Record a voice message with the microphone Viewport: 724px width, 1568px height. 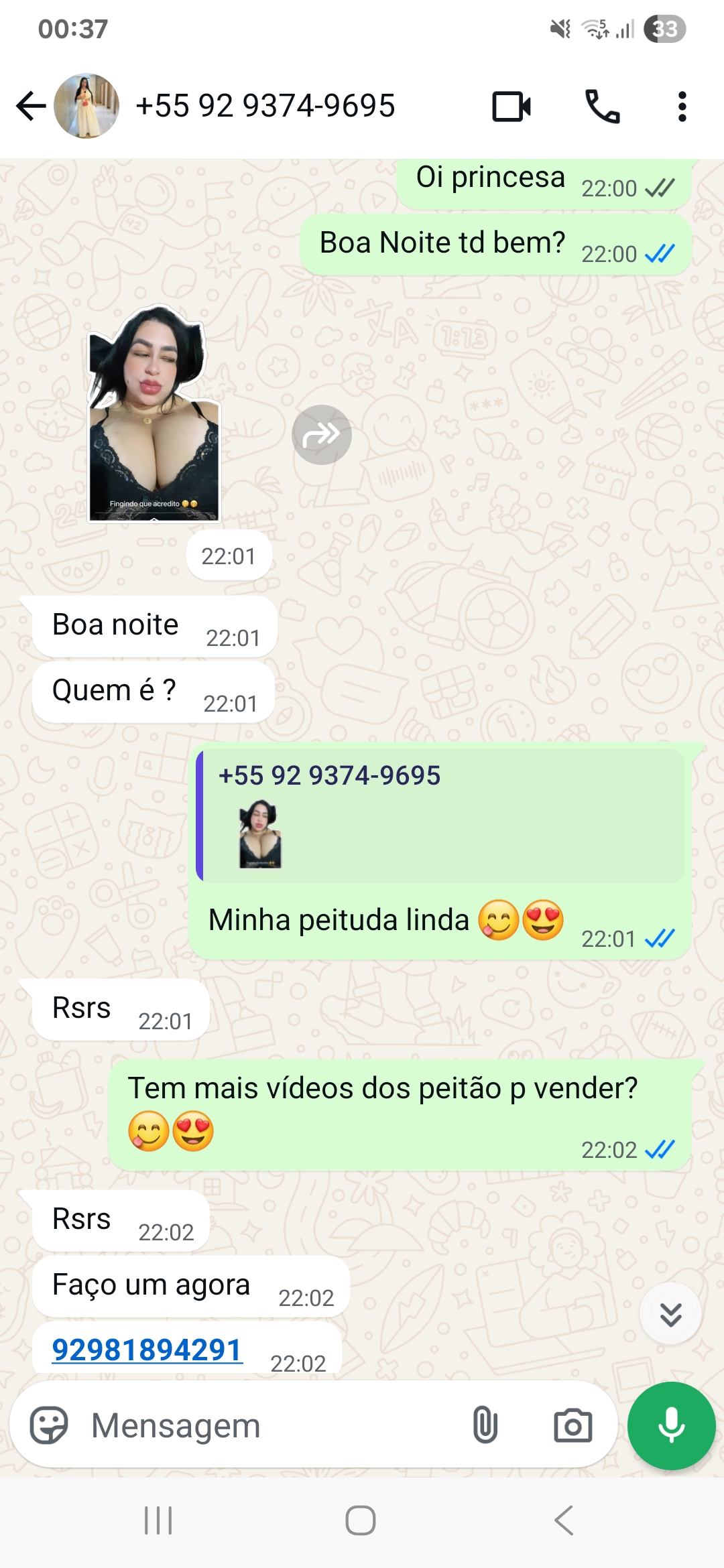coord(671,1425)
